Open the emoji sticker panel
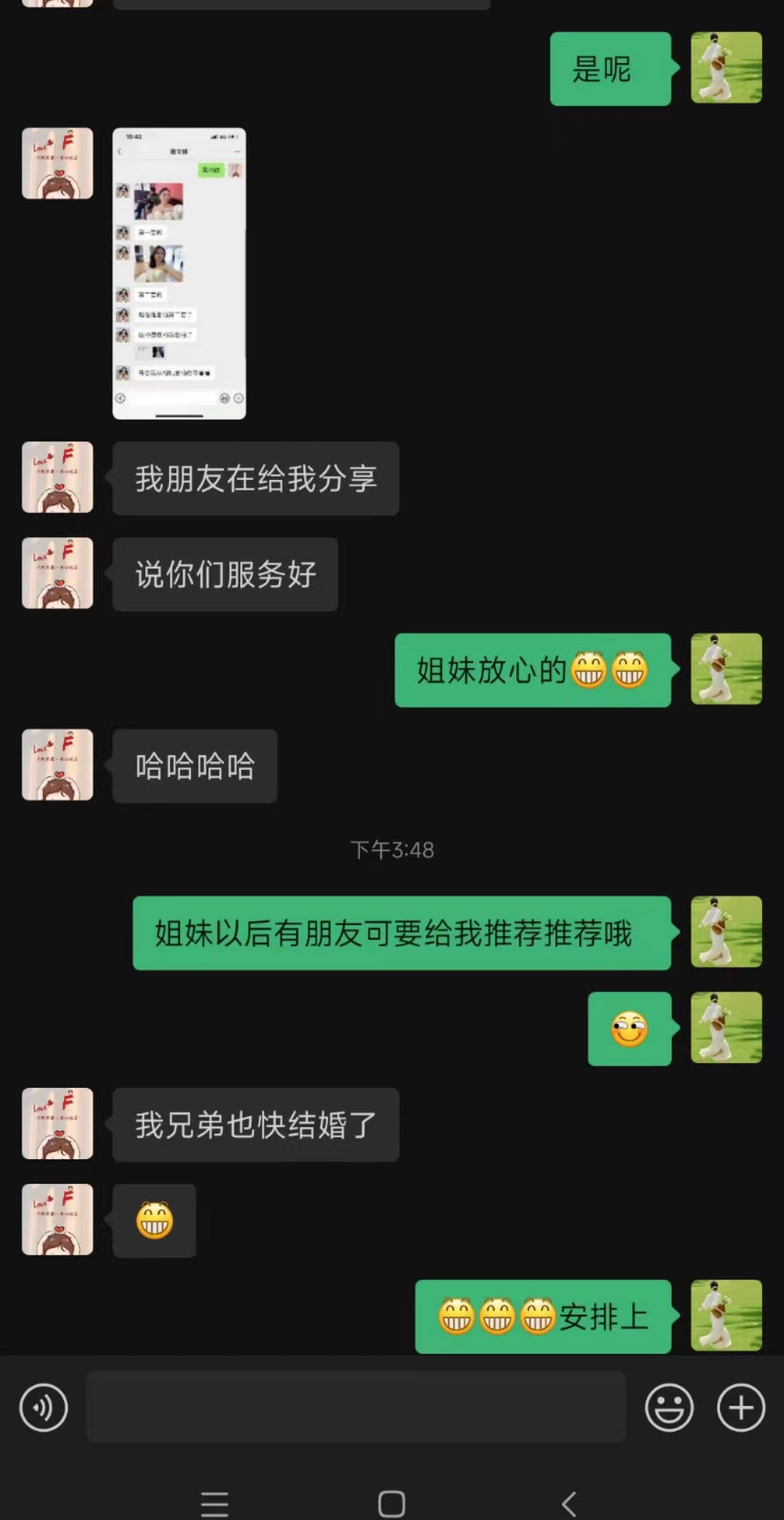Image resolution: width=784 pixels, height=1520 pixels. (x=669, y=1407)
